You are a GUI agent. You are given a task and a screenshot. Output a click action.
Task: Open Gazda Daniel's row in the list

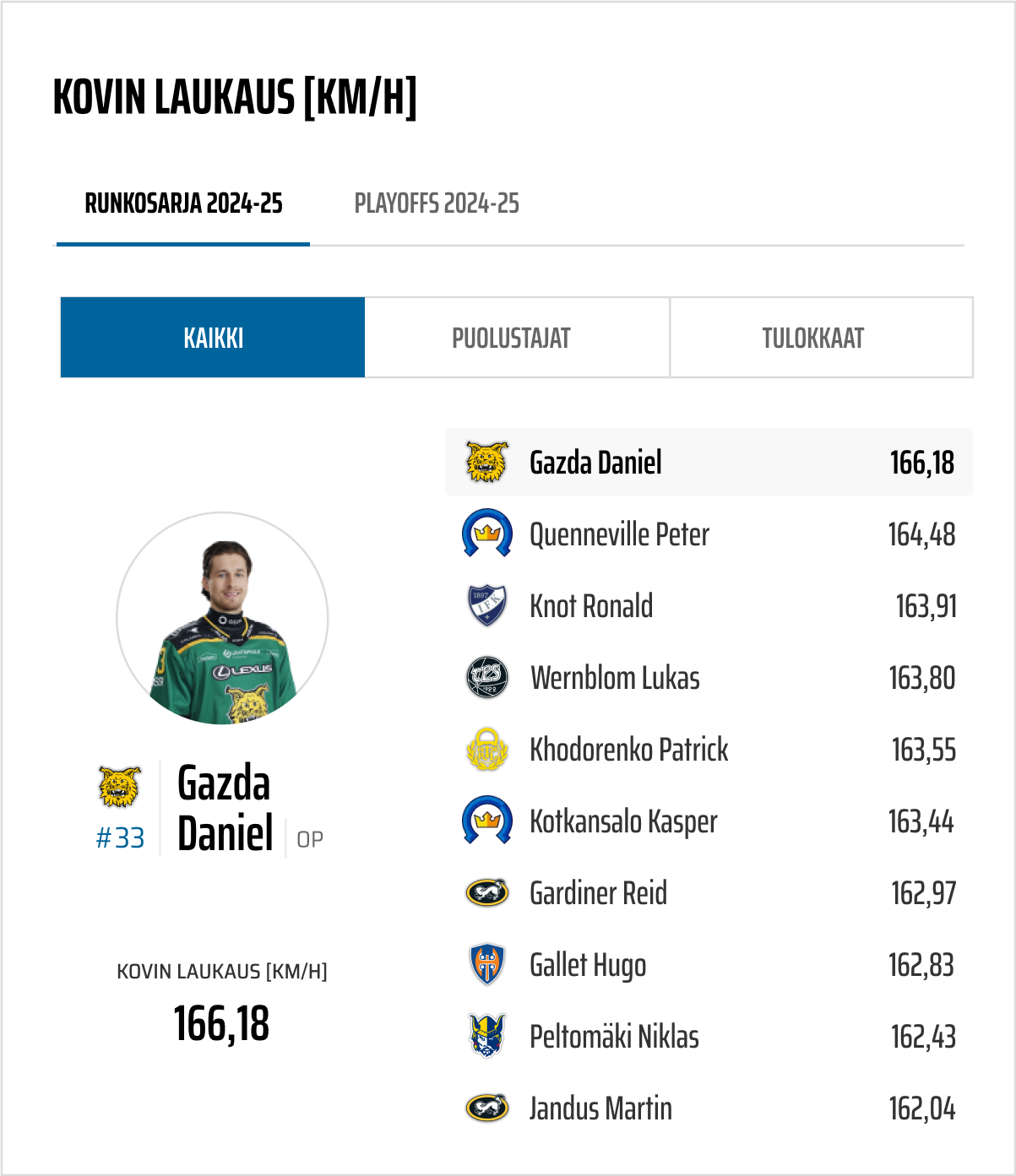point(708,463)
